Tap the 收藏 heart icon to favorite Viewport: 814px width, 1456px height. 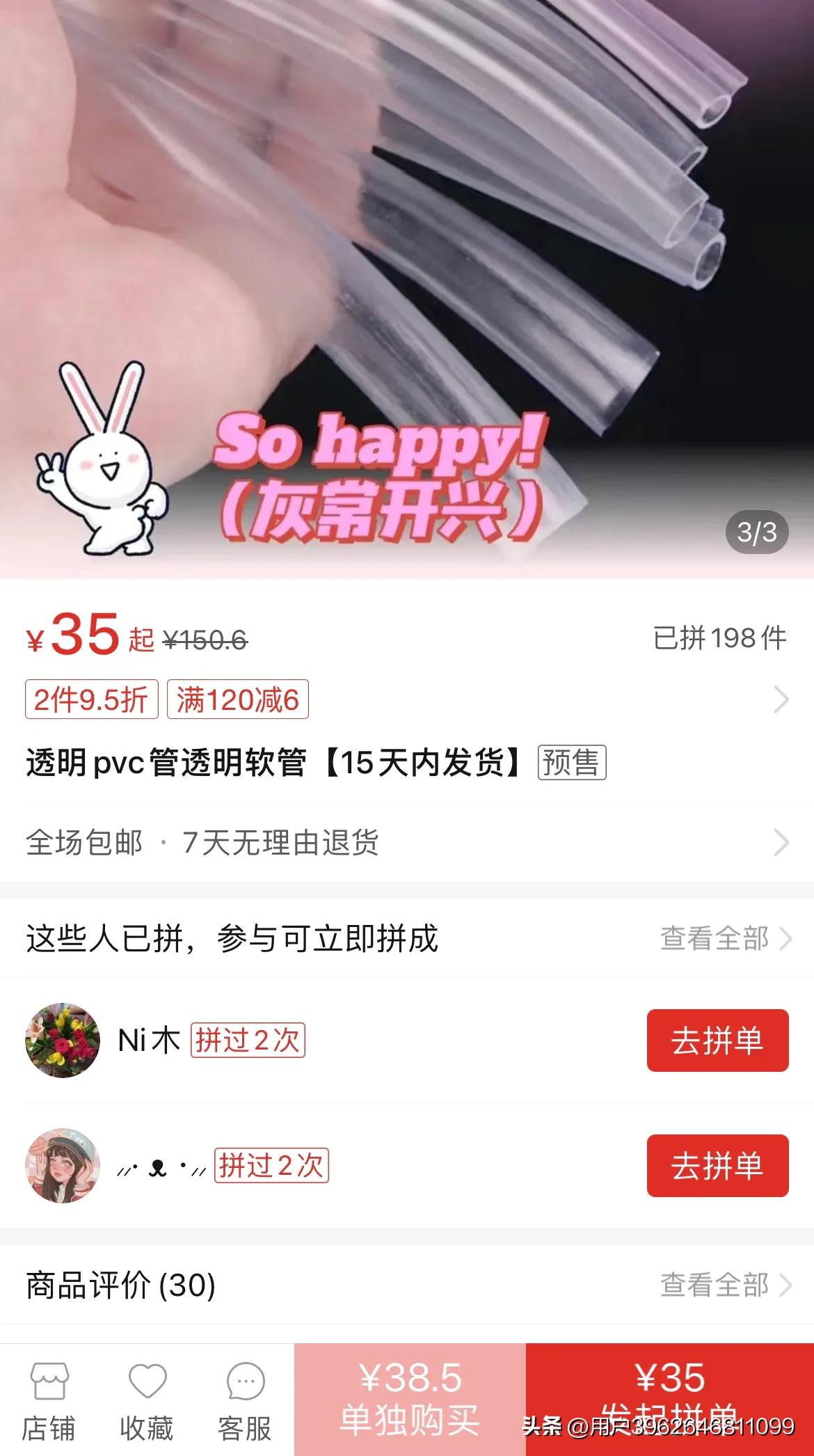coord(146,1399)
